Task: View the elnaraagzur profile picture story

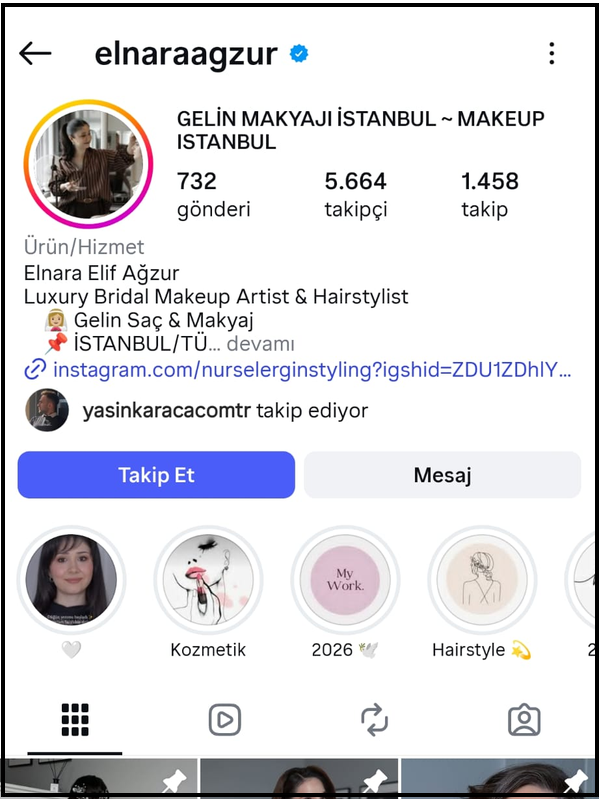Action: pyautogui.click(x=88, y=165)
